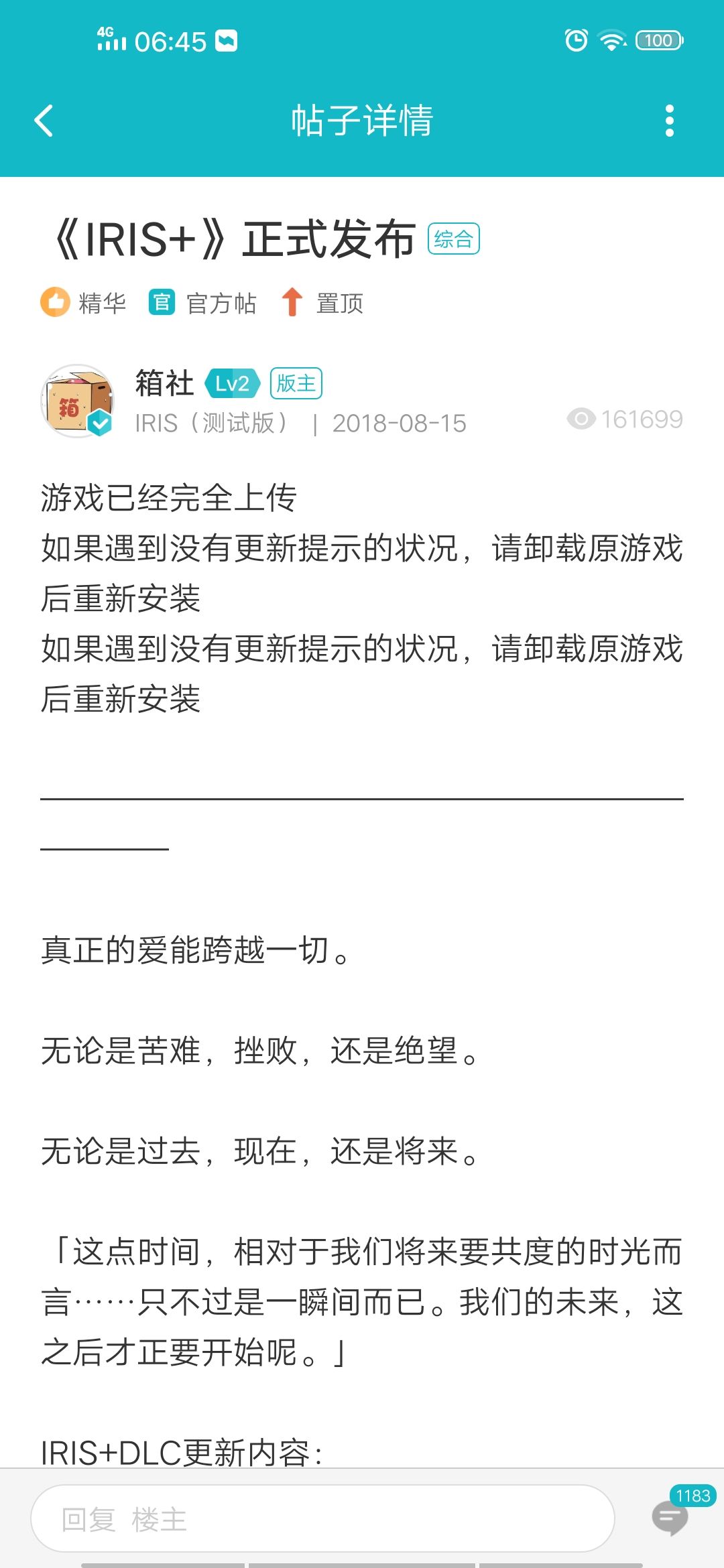
Task: Go back using the top-left arrow
Action: click(44, 121)
